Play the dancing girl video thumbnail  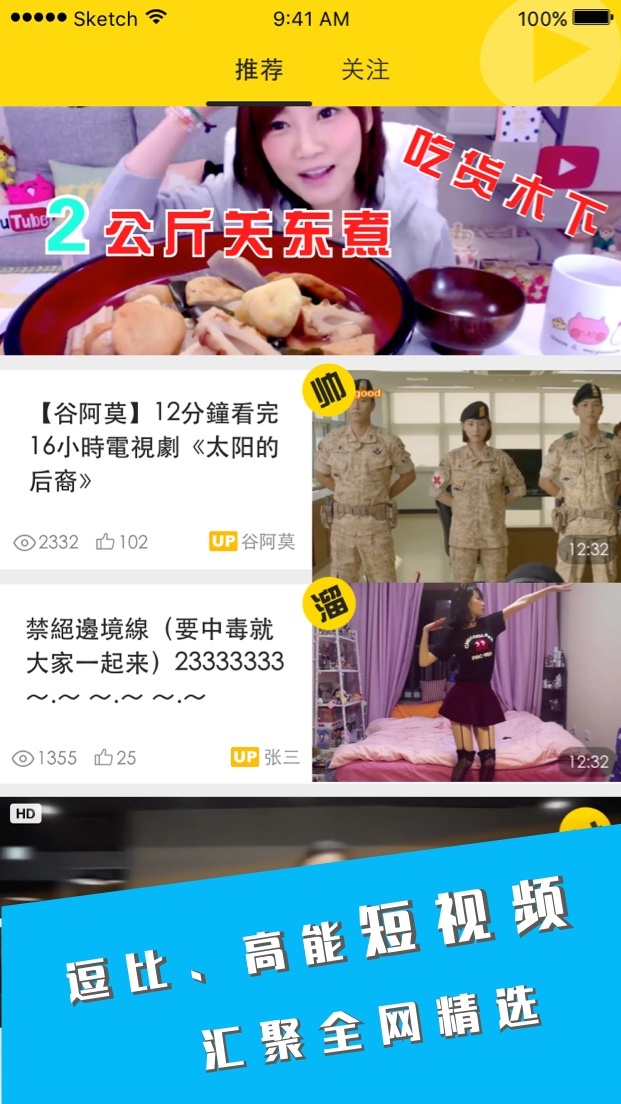466,684
